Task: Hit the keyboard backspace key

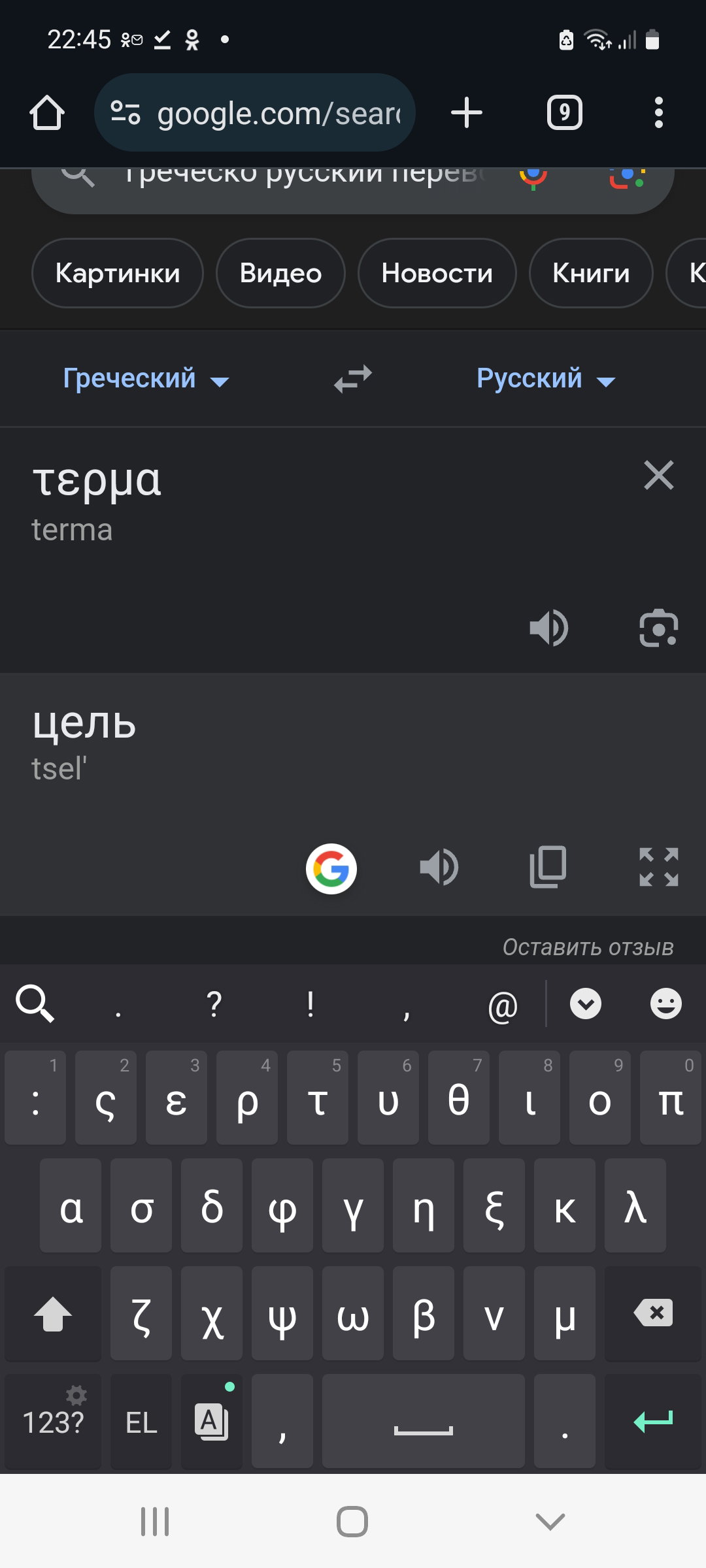Action: point(653,1313)
